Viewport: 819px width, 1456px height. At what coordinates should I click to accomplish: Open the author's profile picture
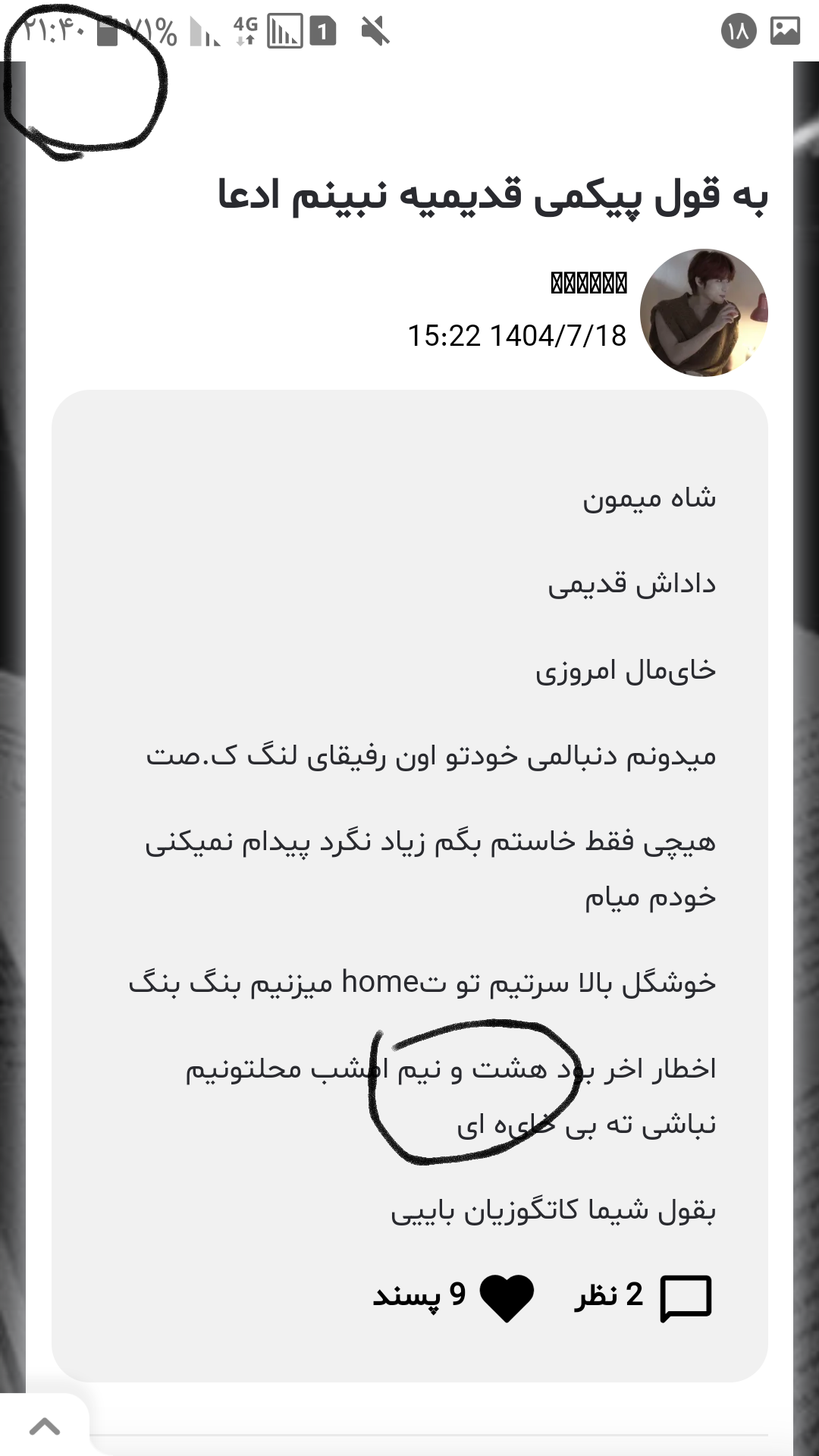click(x=704, y=313)
